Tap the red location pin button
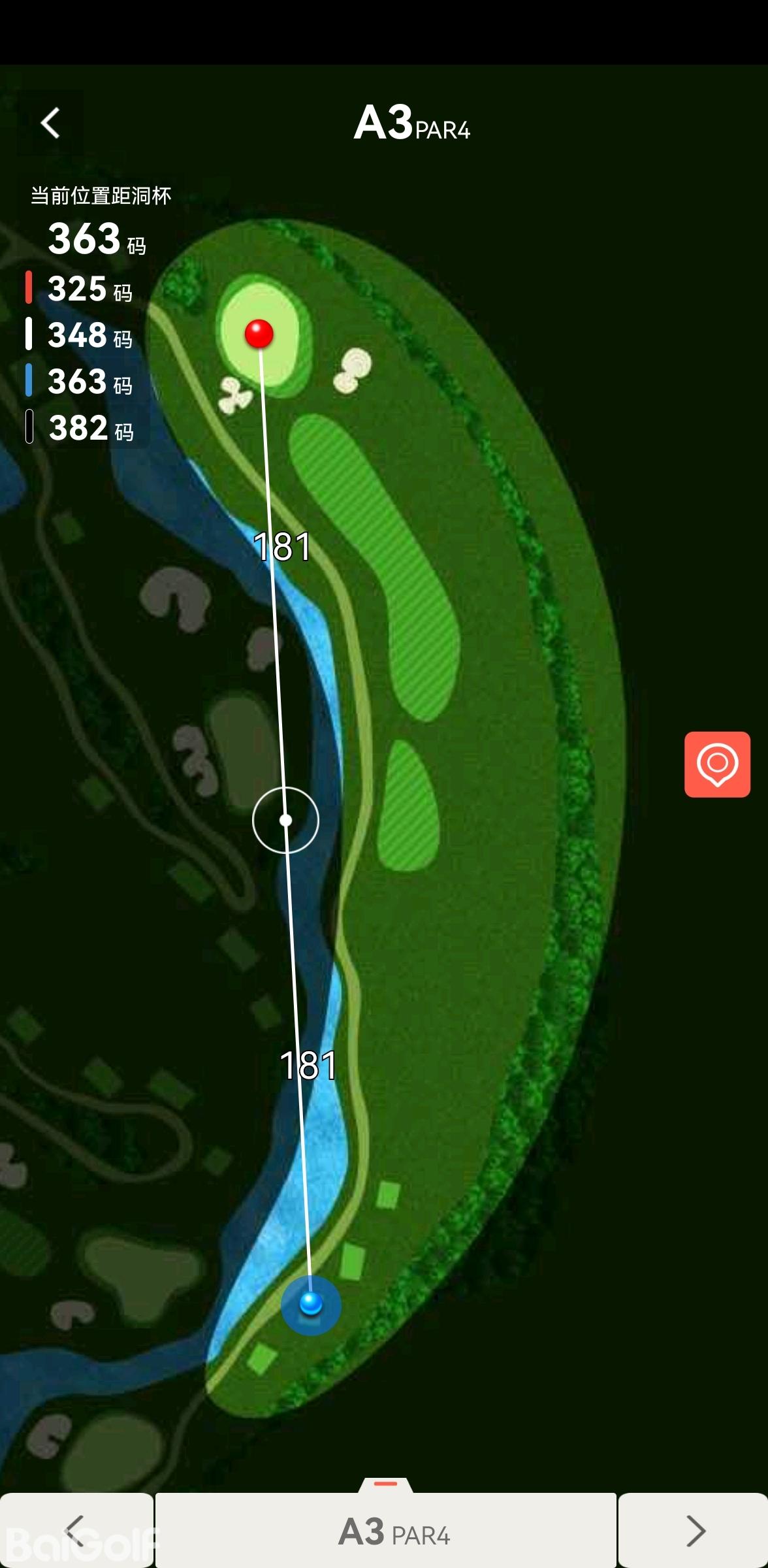The image size is (768, 1568). coord(717,764)
